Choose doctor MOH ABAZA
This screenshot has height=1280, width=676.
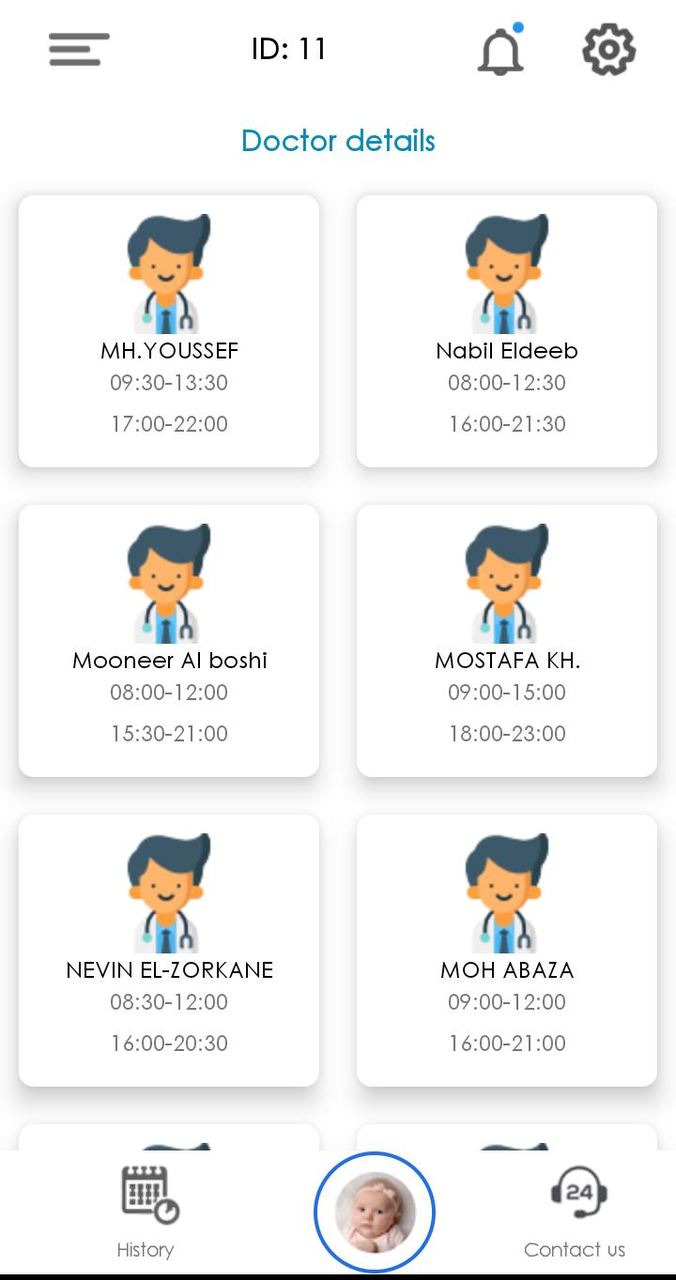click(x=507, y=951)
